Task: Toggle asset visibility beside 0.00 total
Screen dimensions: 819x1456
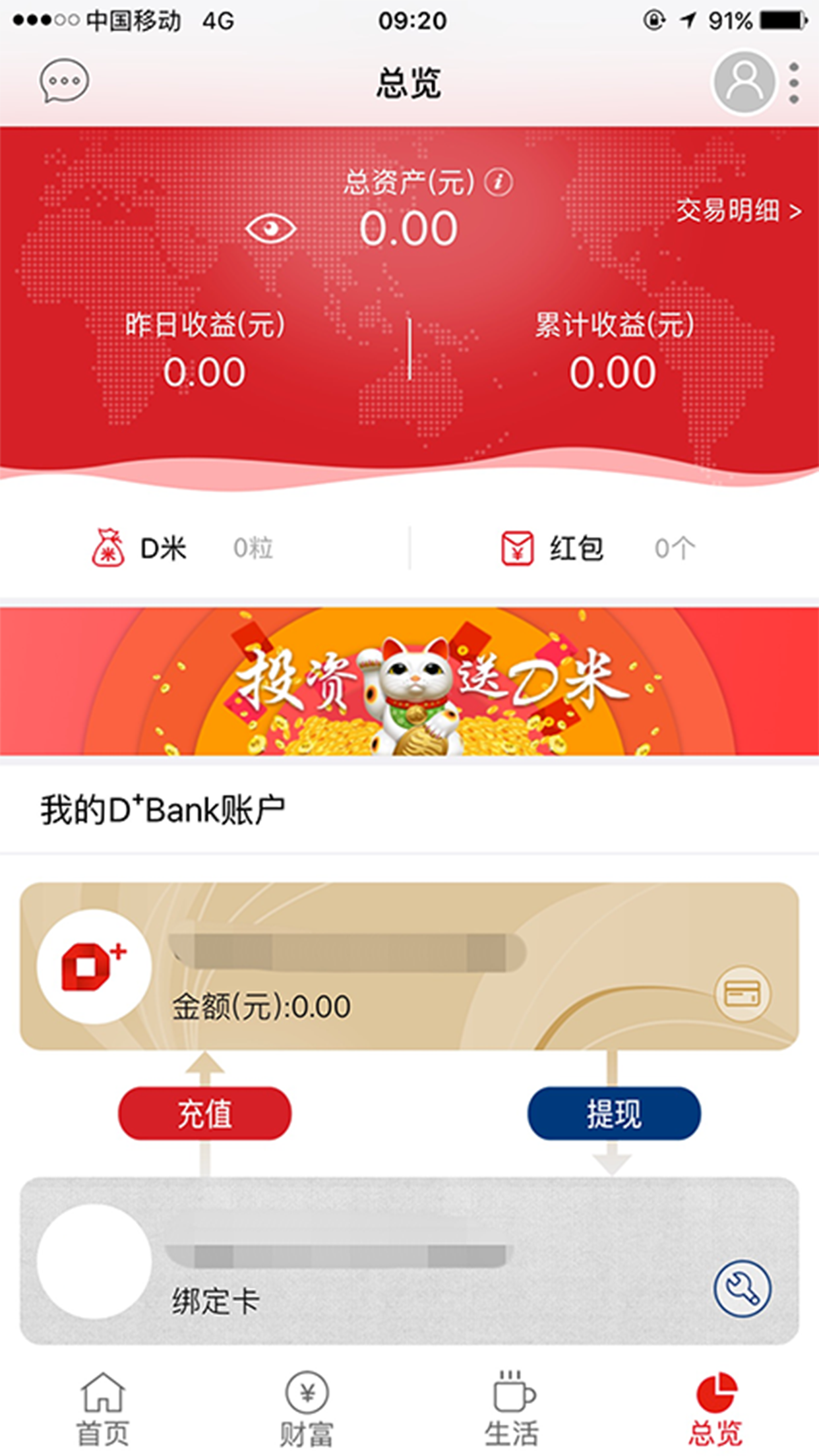Action: (x=272, y=228)
